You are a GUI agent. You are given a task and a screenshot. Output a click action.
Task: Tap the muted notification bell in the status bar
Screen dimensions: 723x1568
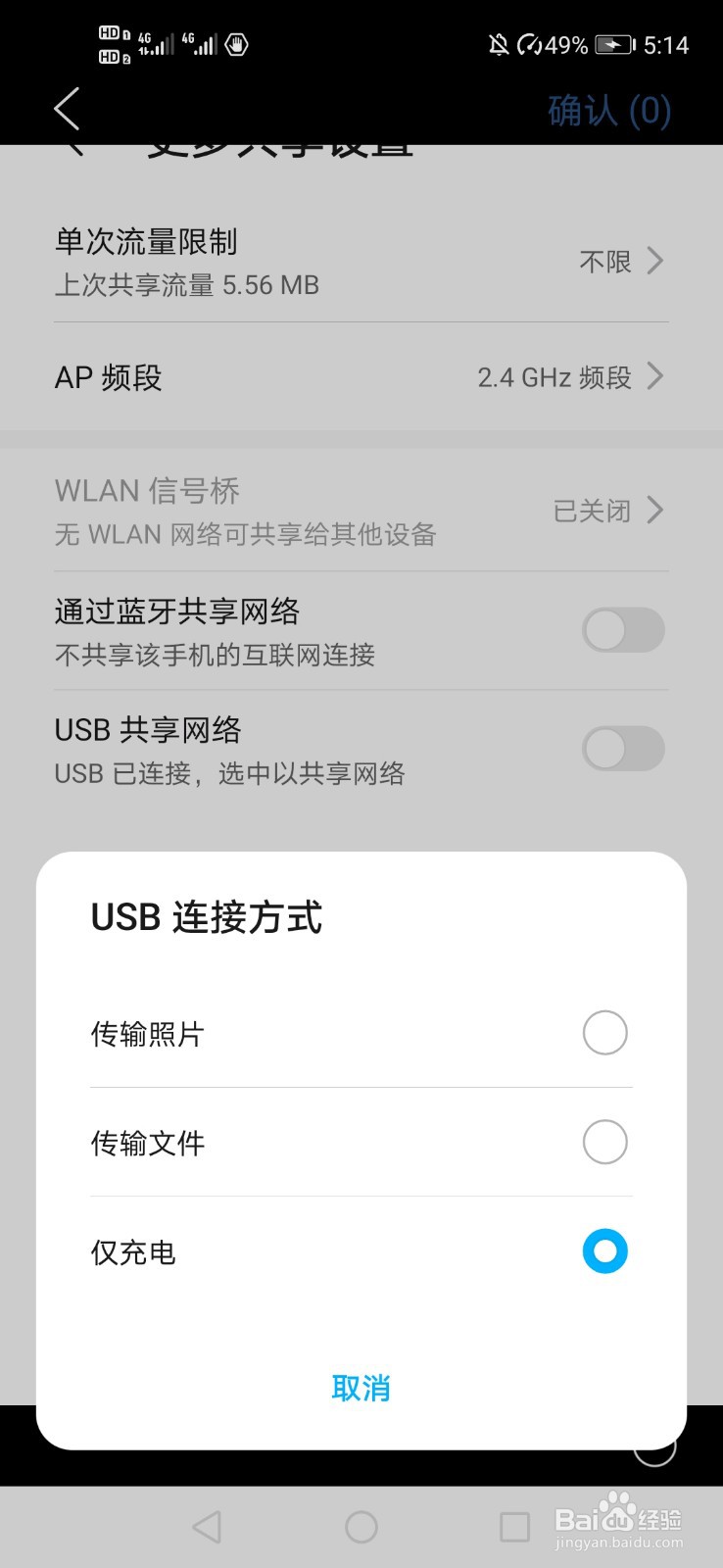tap(499, 45)
